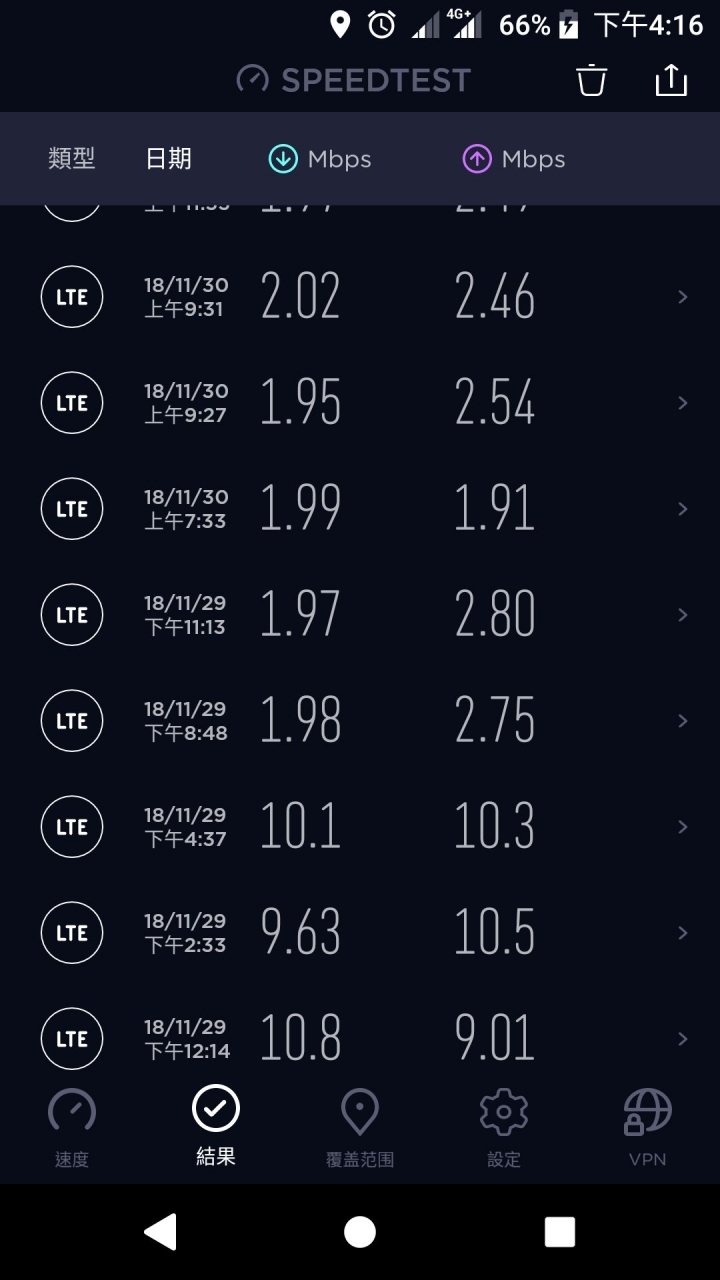
Task: View the 18/11/29 下午8:48 test details
Action: [x=360, y=721]
